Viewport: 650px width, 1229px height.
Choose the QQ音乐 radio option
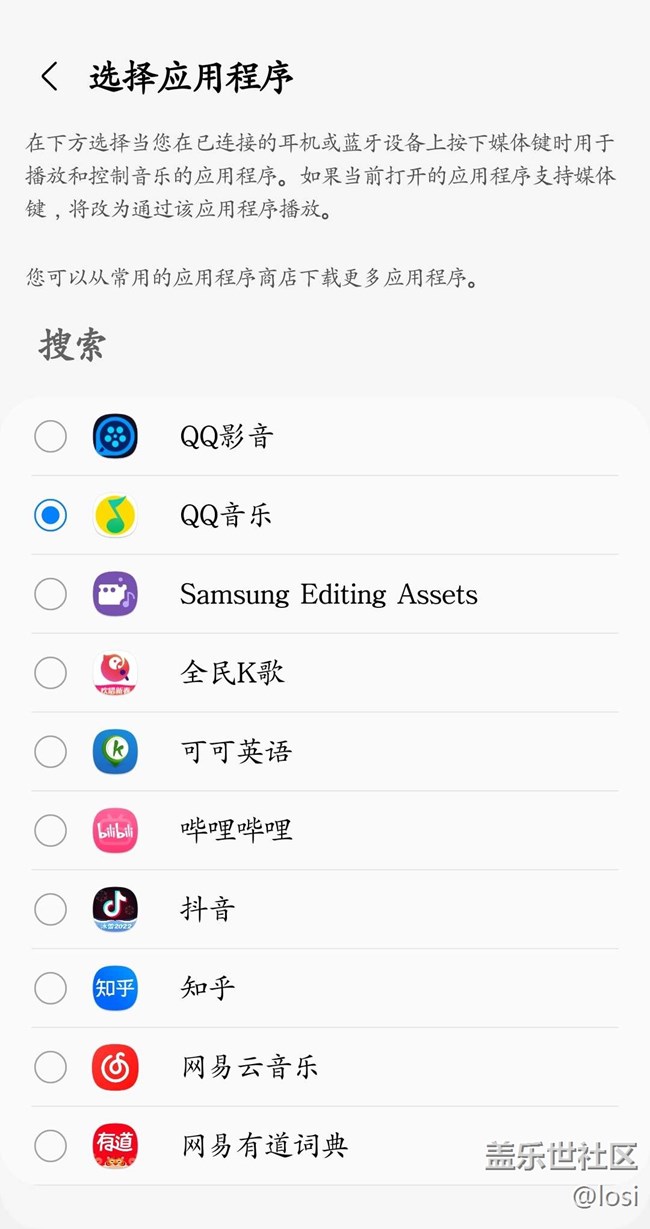tap(50, 516)
